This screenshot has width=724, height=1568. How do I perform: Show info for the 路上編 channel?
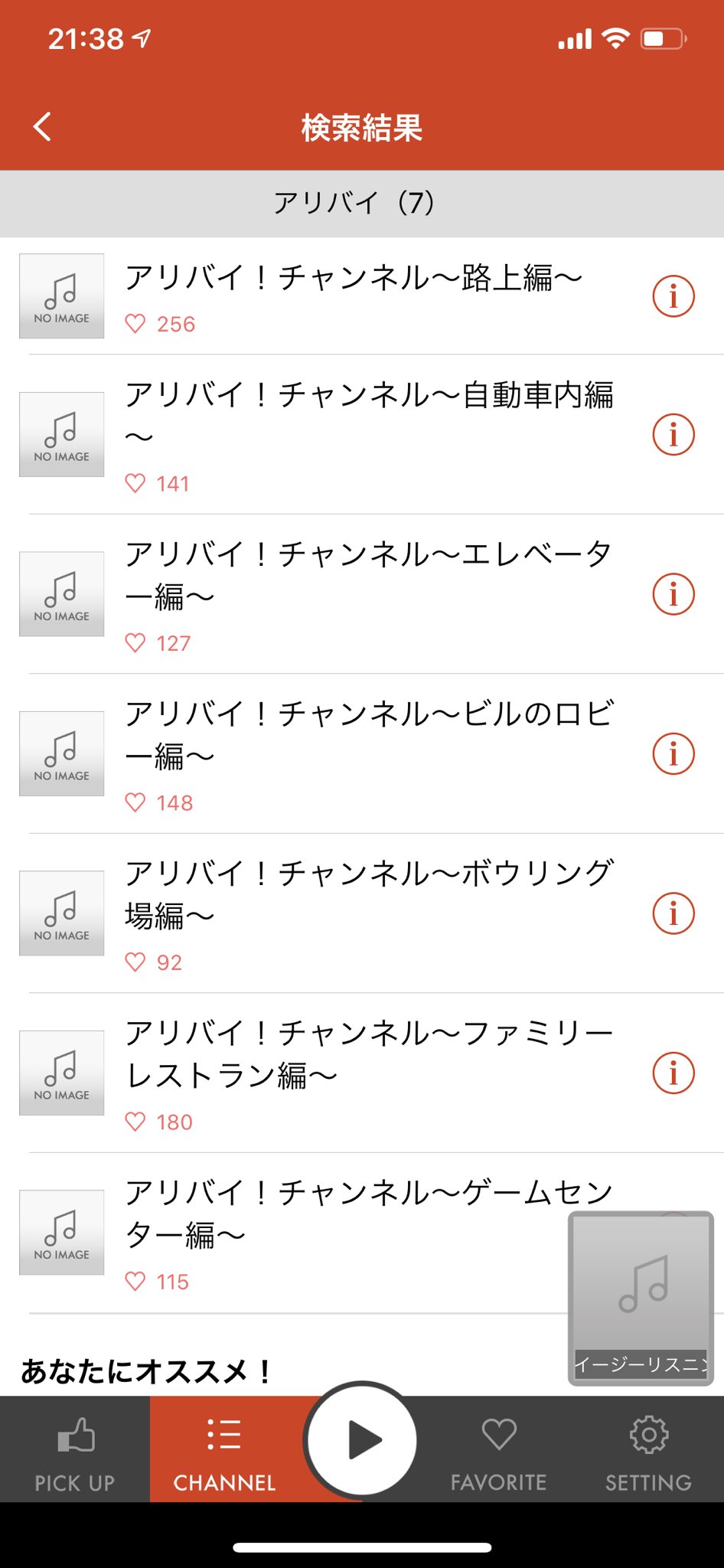click(x=673, y=296)
